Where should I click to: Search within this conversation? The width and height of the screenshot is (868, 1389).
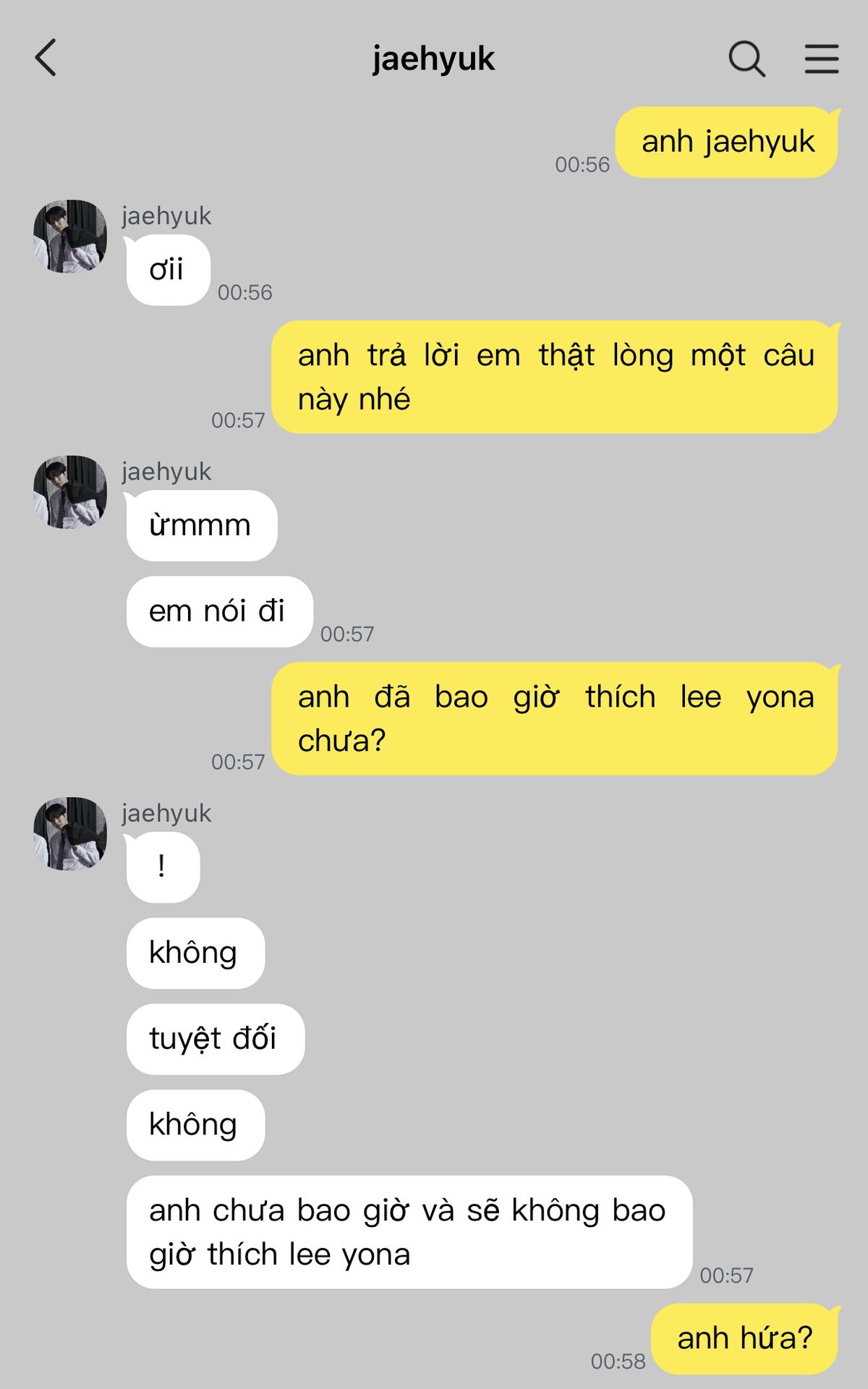[746, 59]
